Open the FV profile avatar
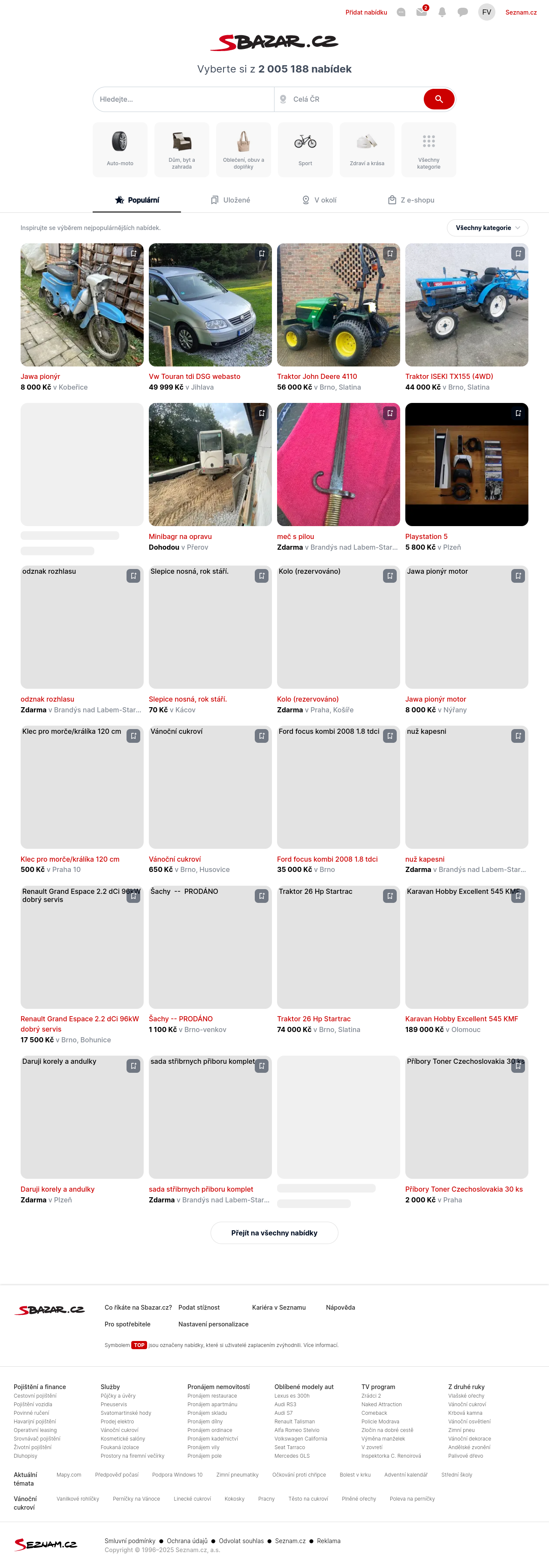The image size is (549, 1568). [x=486, y=12]
